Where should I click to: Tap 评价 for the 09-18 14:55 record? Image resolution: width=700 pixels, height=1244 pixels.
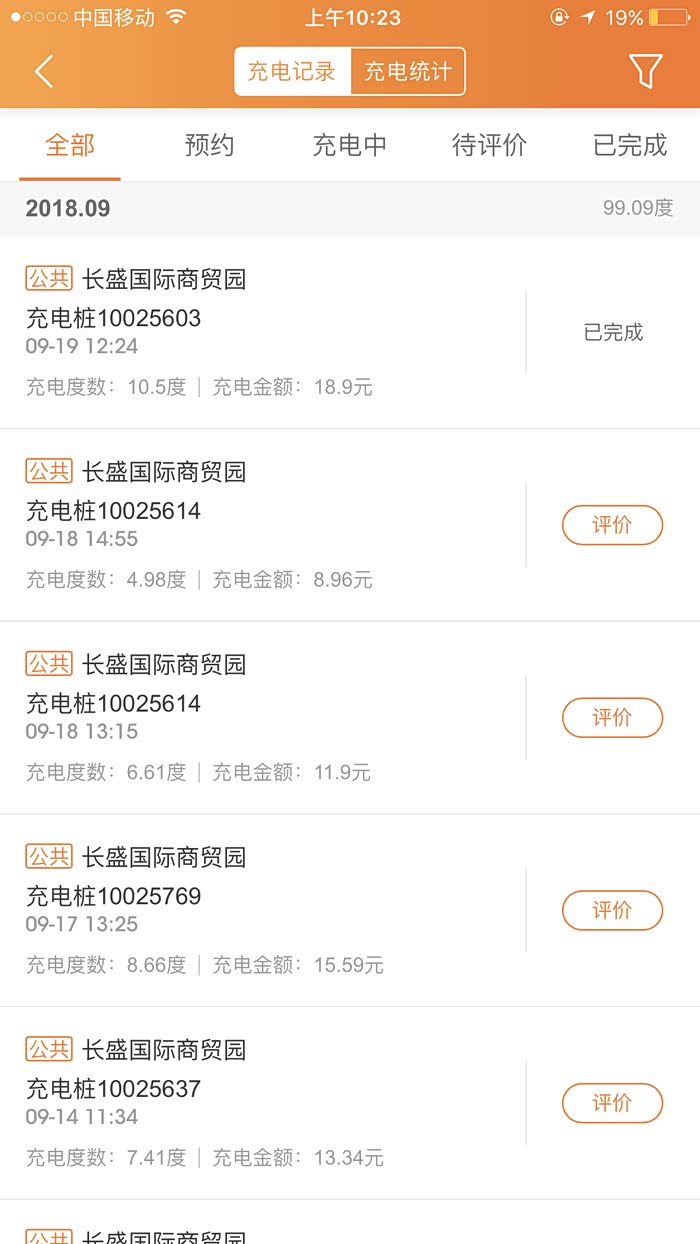pos(612,525)
